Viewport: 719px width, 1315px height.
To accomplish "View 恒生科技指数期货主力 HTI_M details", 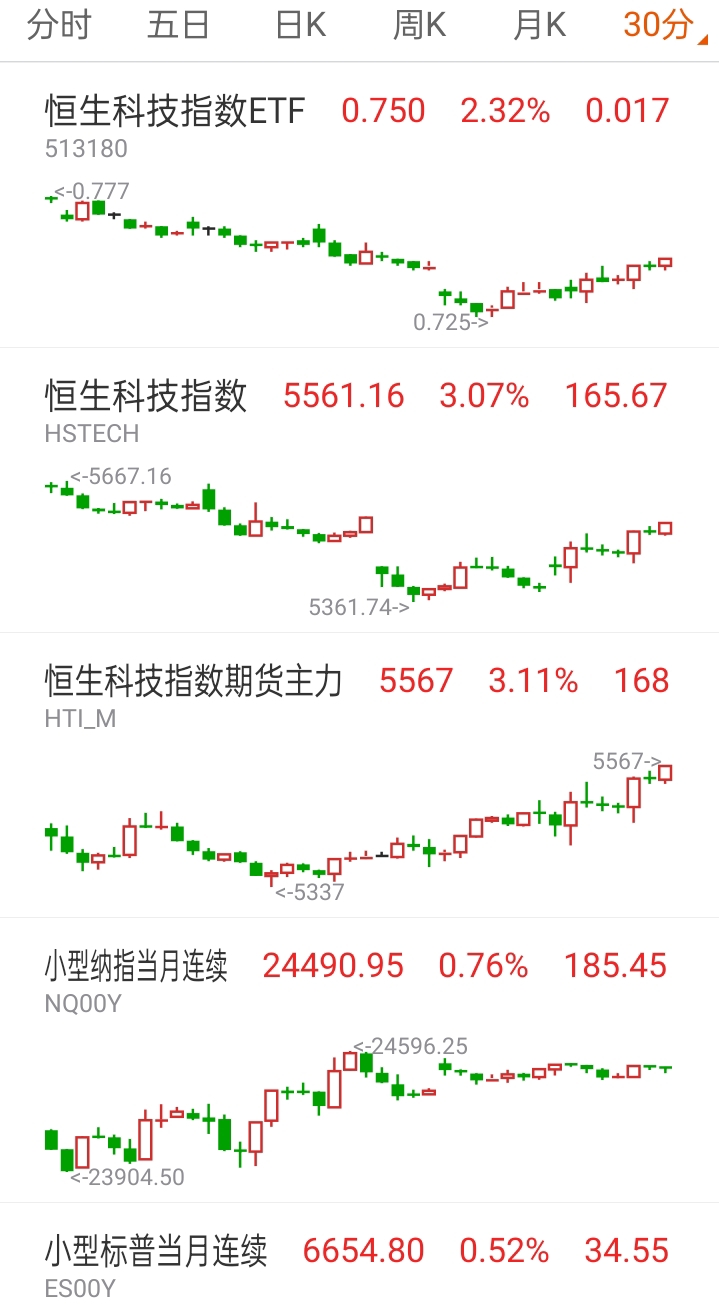I will [x=359, y=775].
